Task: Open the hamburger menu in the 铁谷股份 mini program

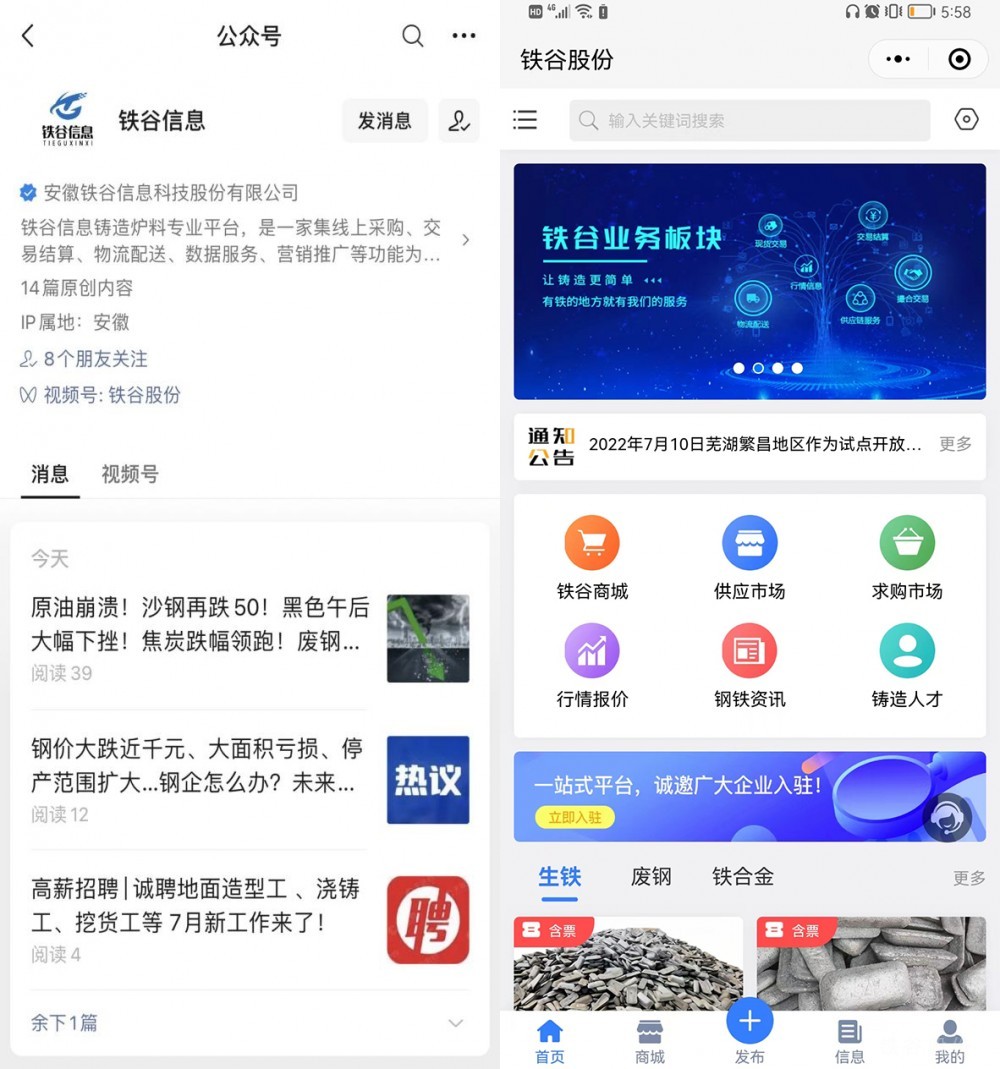Action: [525, 120]
